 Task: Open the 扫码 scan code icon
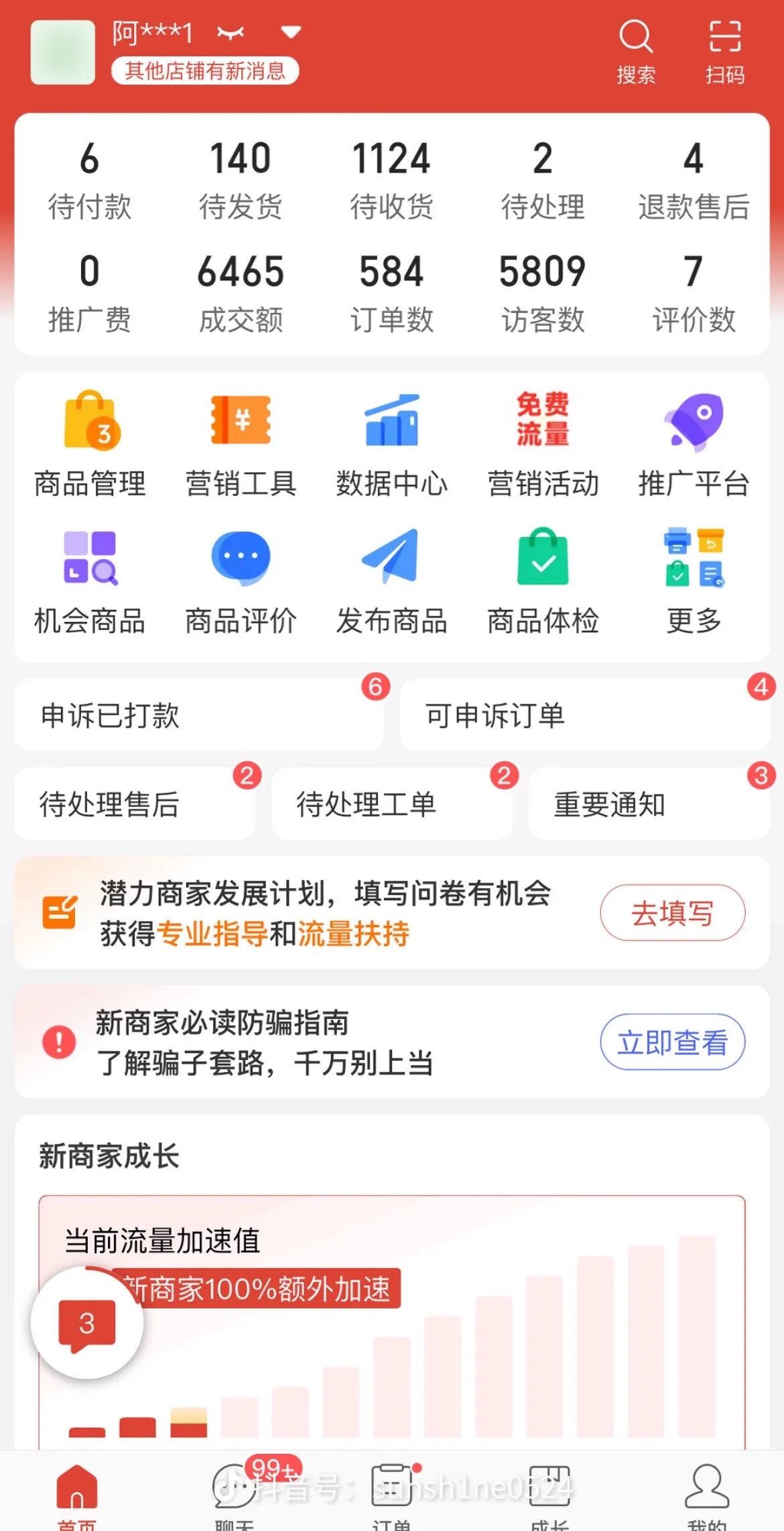click(724, 50)
